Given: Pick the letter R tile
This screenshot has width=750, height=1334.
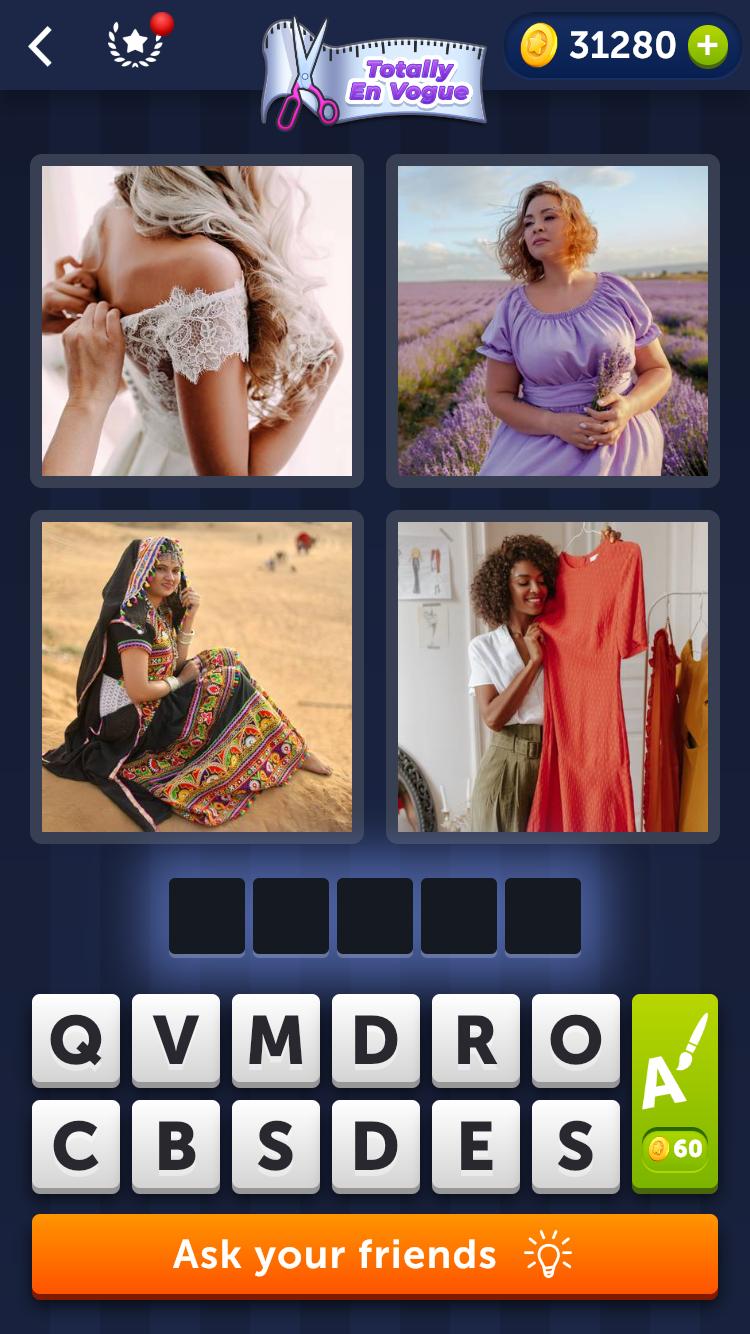Looking at the screenshot, I should [476, 1040].
